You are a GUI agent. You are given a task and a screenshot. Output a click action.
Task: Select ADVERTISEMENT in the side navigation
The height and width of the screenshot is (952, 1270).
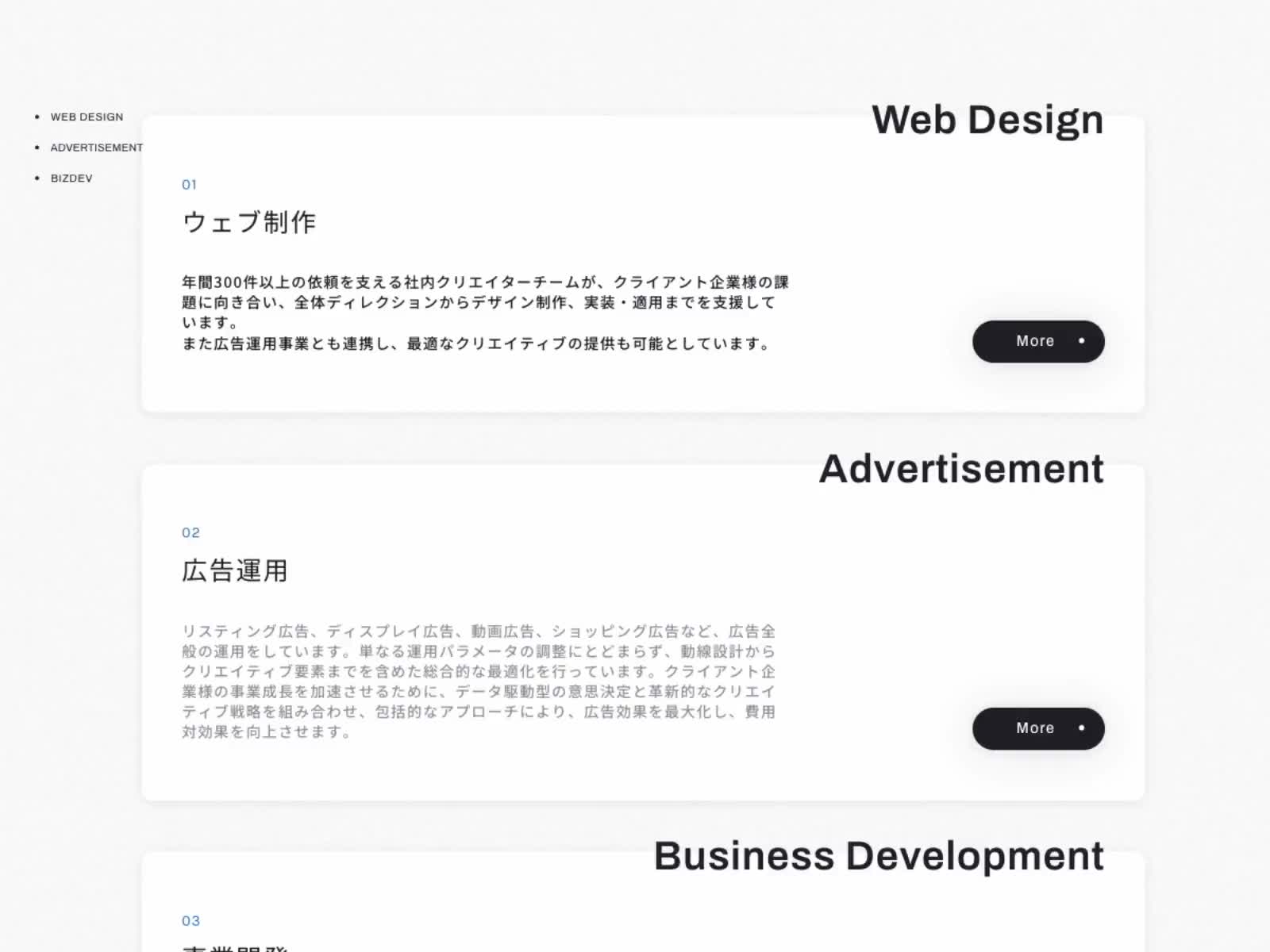coord(96,148)
